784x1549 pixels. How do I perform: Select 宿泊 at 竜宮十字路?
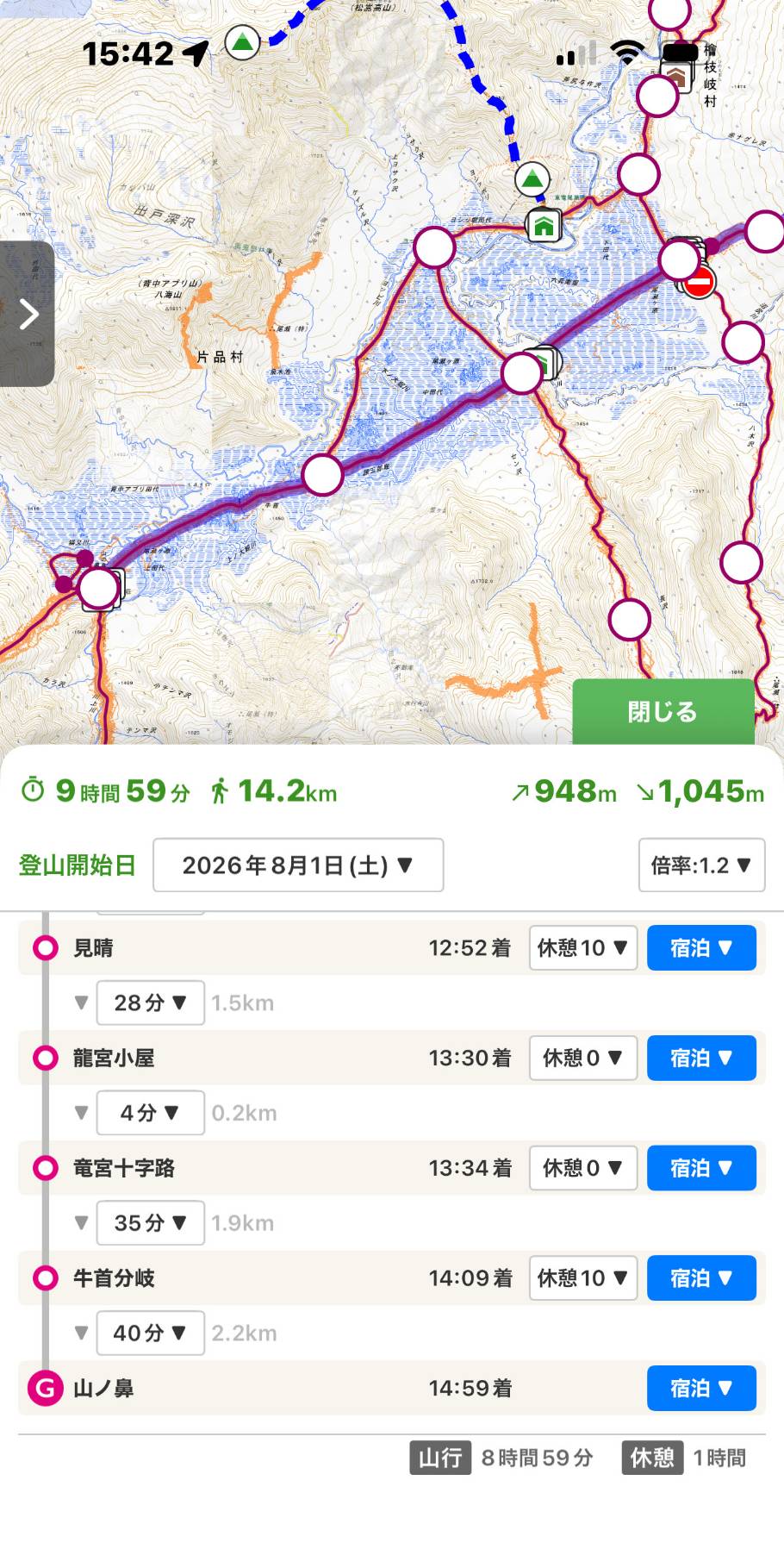[x=700, y=1168]
